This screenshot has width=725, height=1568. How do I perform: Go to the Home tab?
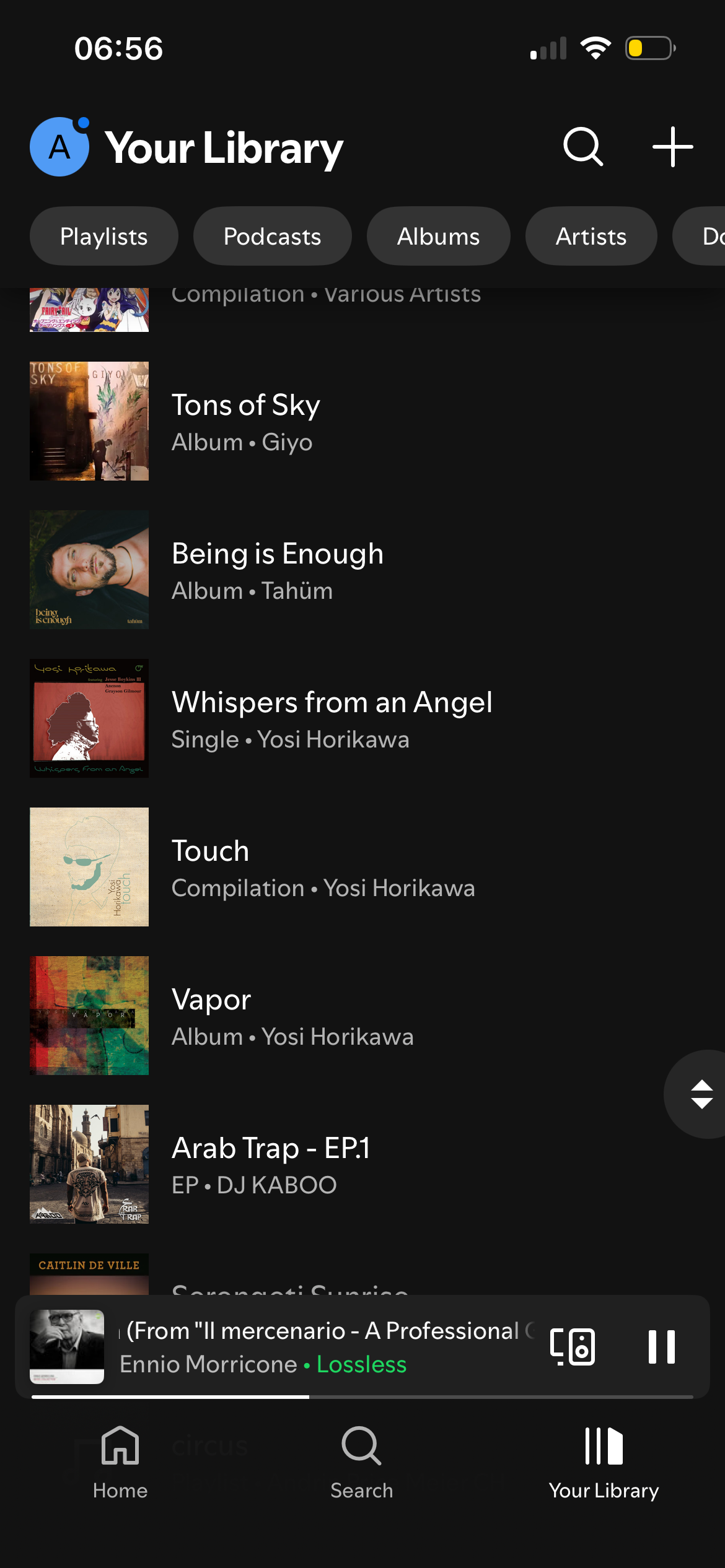tap(120, 1461)
